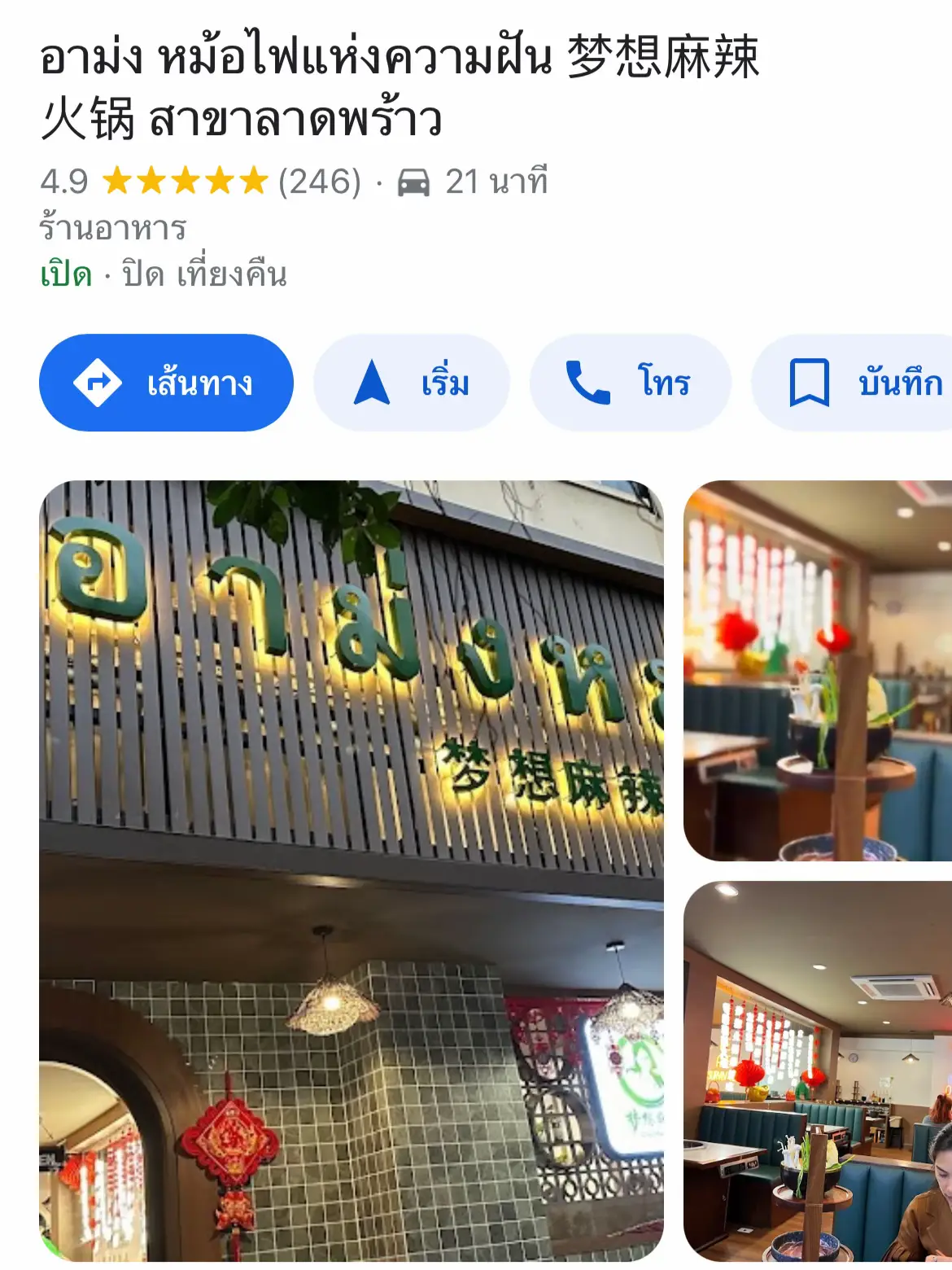This screenshot has height=1270, width=952.
Task: Tap the phone icon to call restaurant
Action: coord(588,382)
